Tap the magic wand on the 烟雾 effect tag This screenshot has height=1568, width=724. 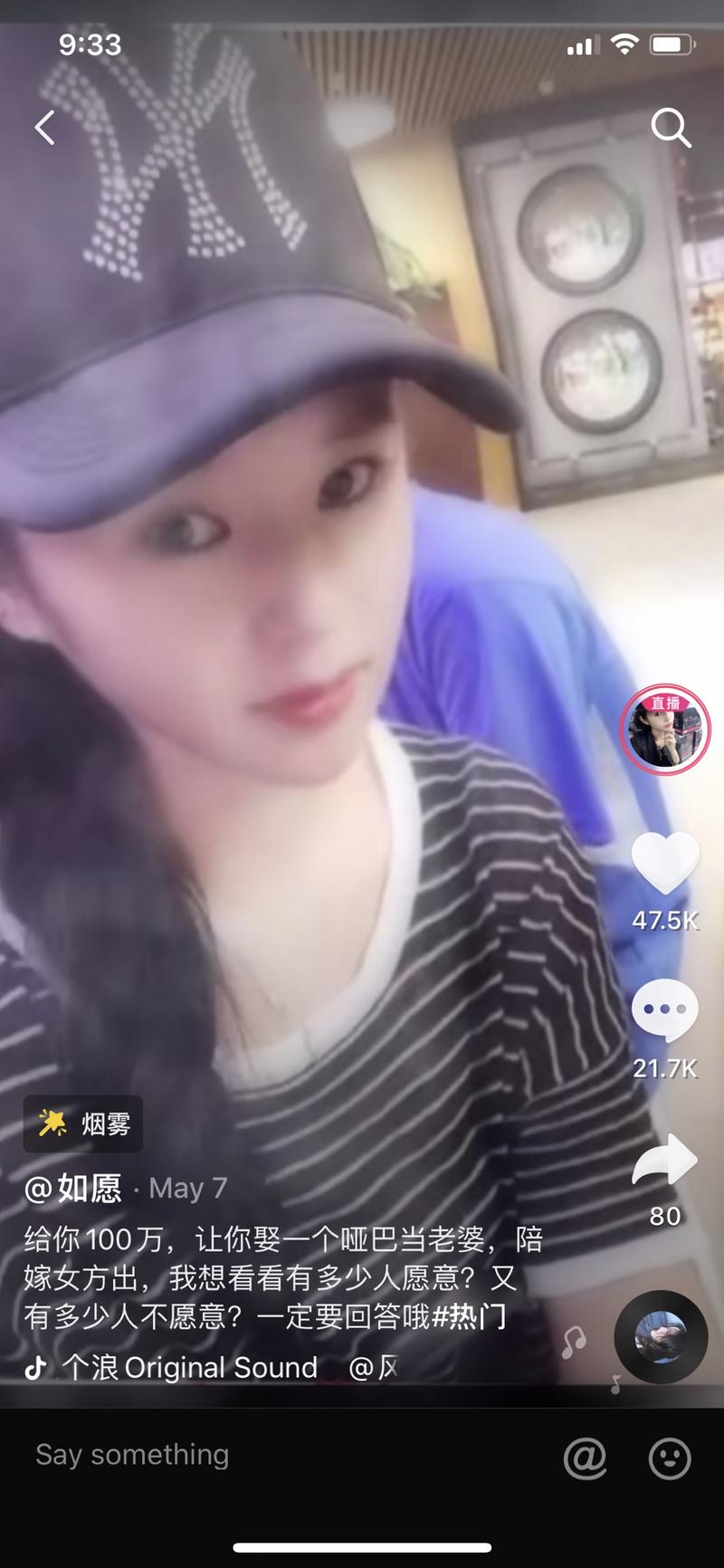52,1123
